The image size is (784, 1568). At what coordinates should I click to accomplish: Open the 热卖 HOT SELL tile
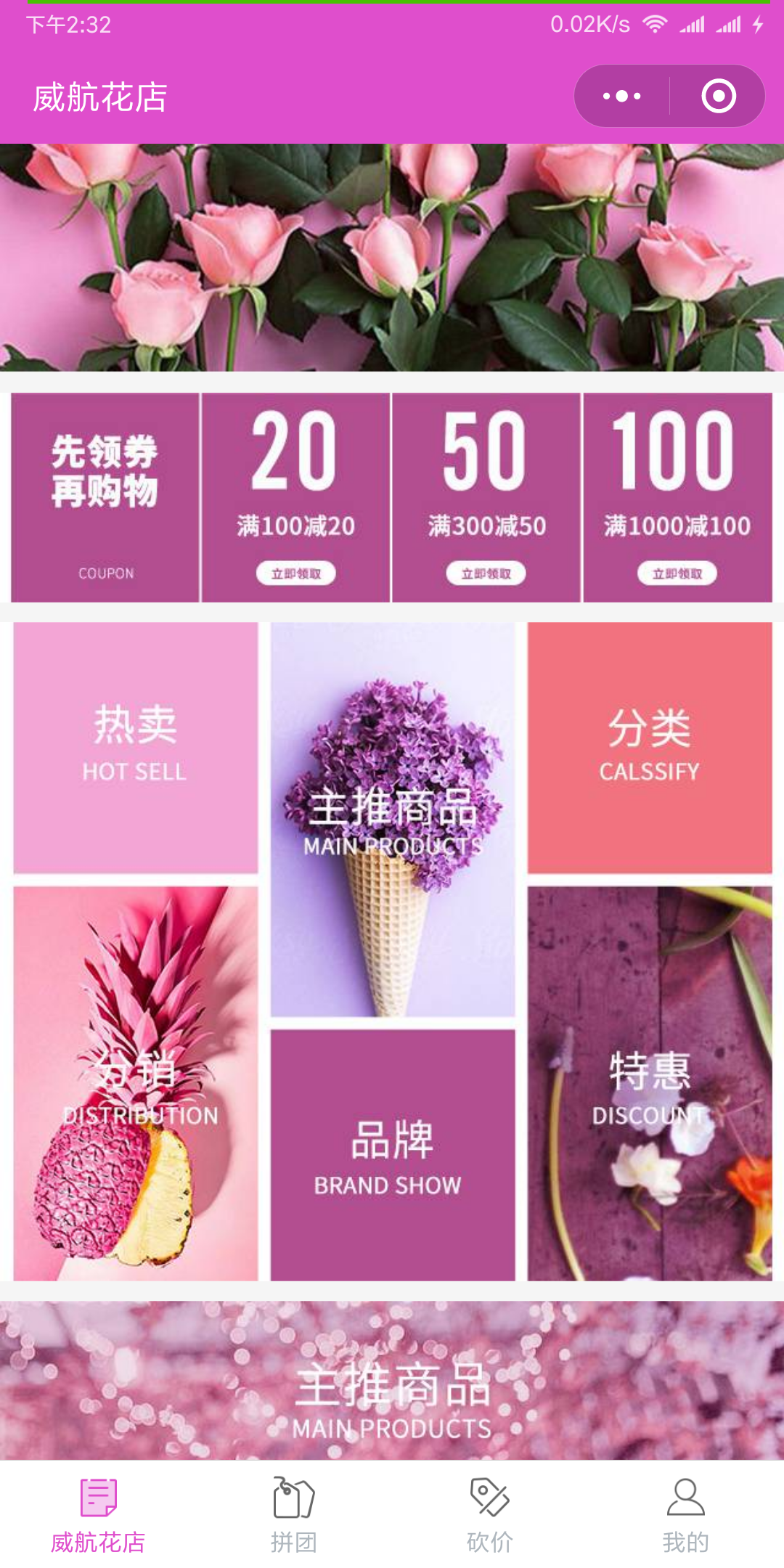tap(136, 748)
